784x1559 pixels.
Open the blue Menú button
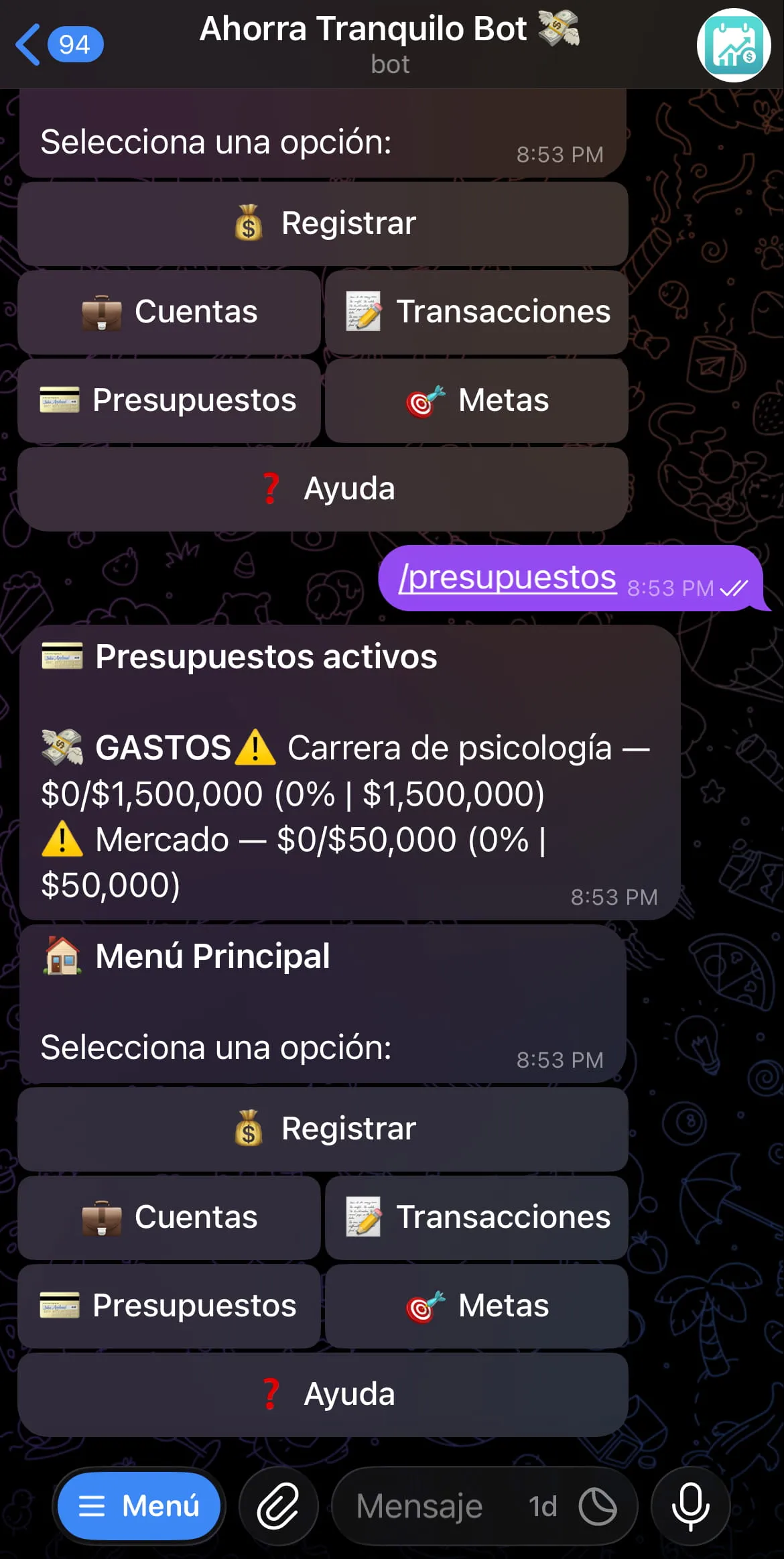pos(139,1505)
